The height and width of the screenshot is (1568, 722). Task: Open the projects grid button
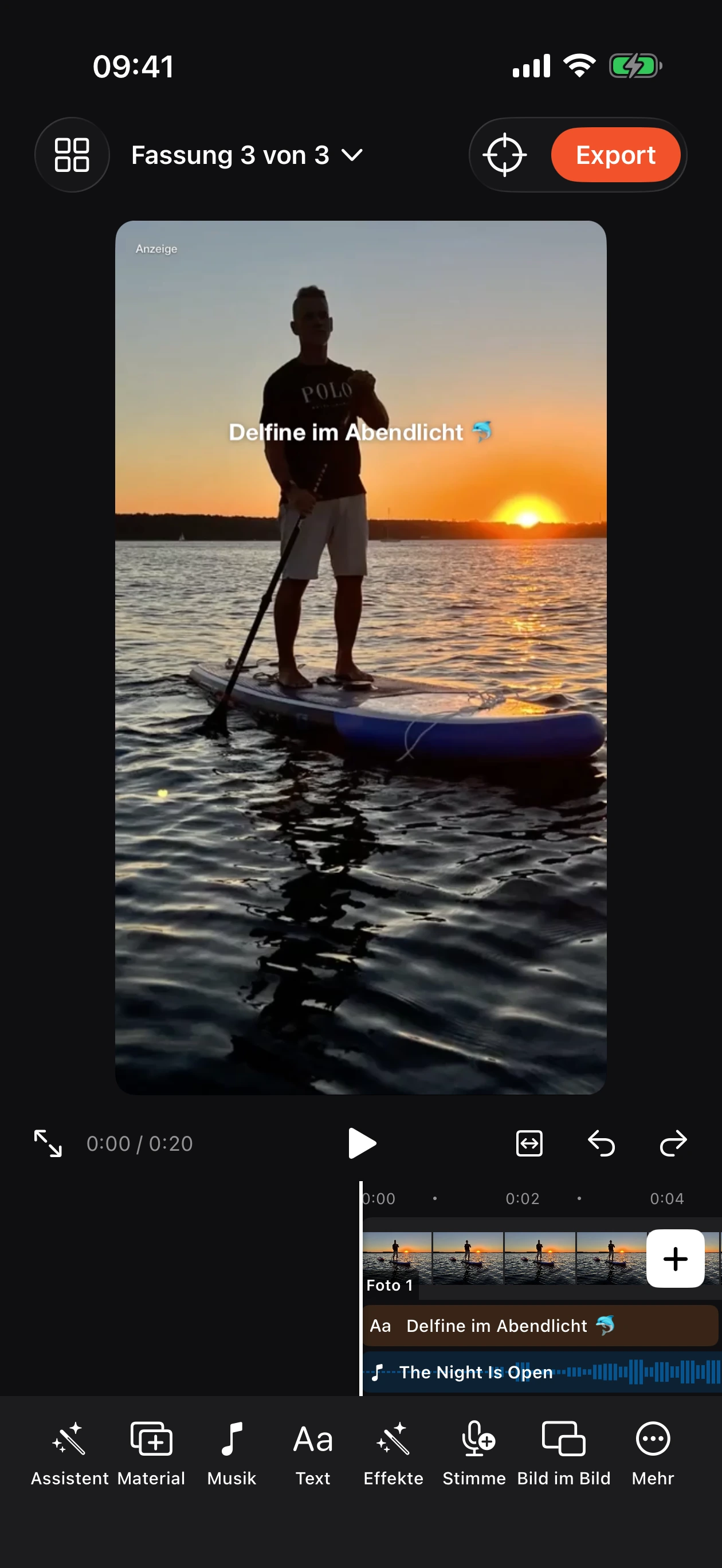[x=72, y=155]
